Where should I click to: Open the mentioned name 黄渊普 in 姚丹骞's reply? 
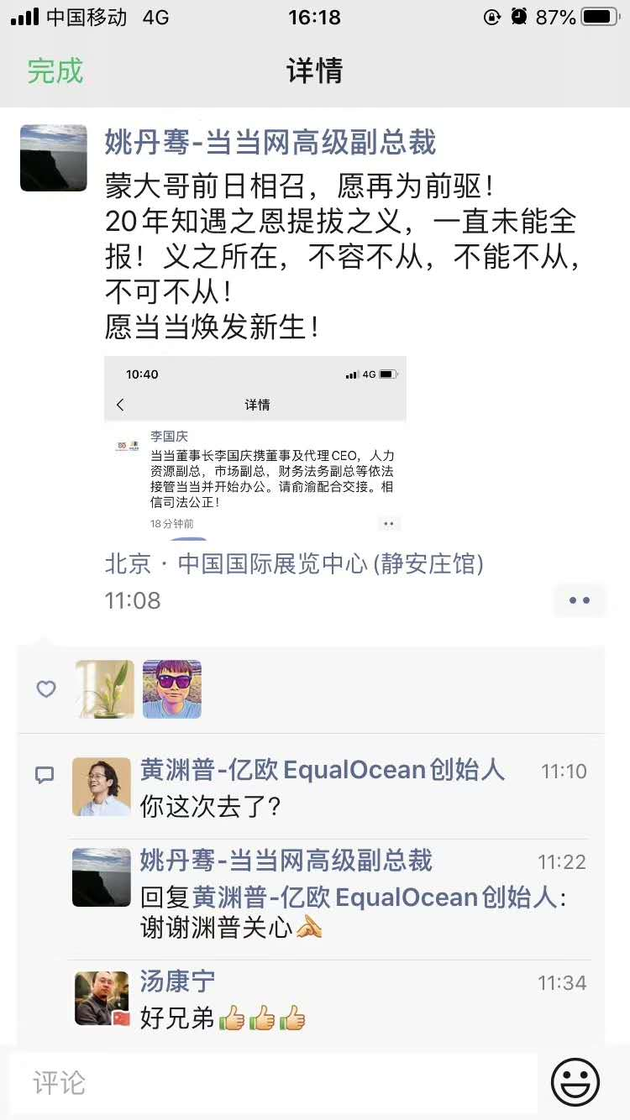click(x=374, y=896)
